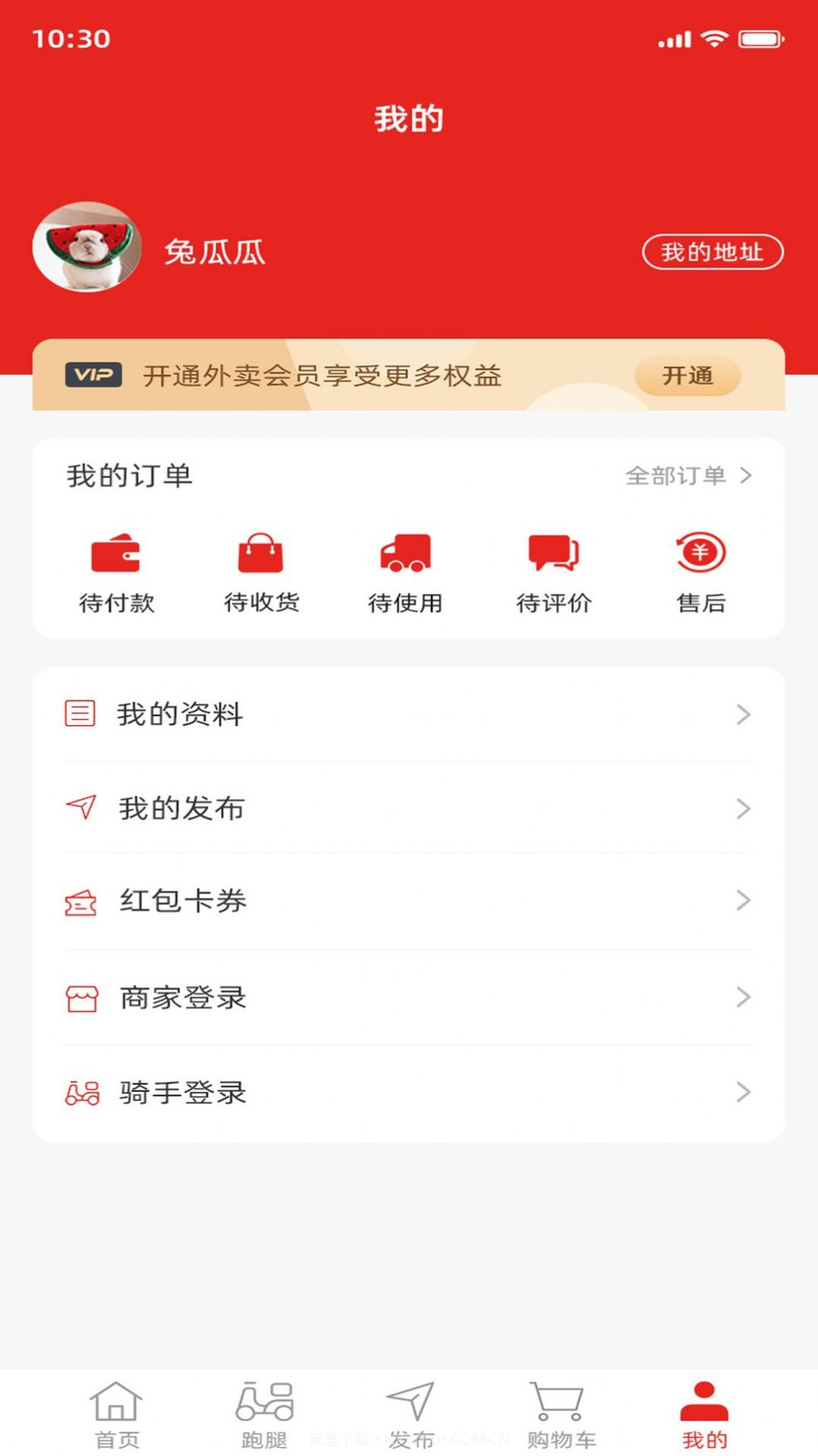The height and width of the screenshot is (1456, 818).
Task: Expand the 商家登录 row chevron
Action: [x=741, y=999]
